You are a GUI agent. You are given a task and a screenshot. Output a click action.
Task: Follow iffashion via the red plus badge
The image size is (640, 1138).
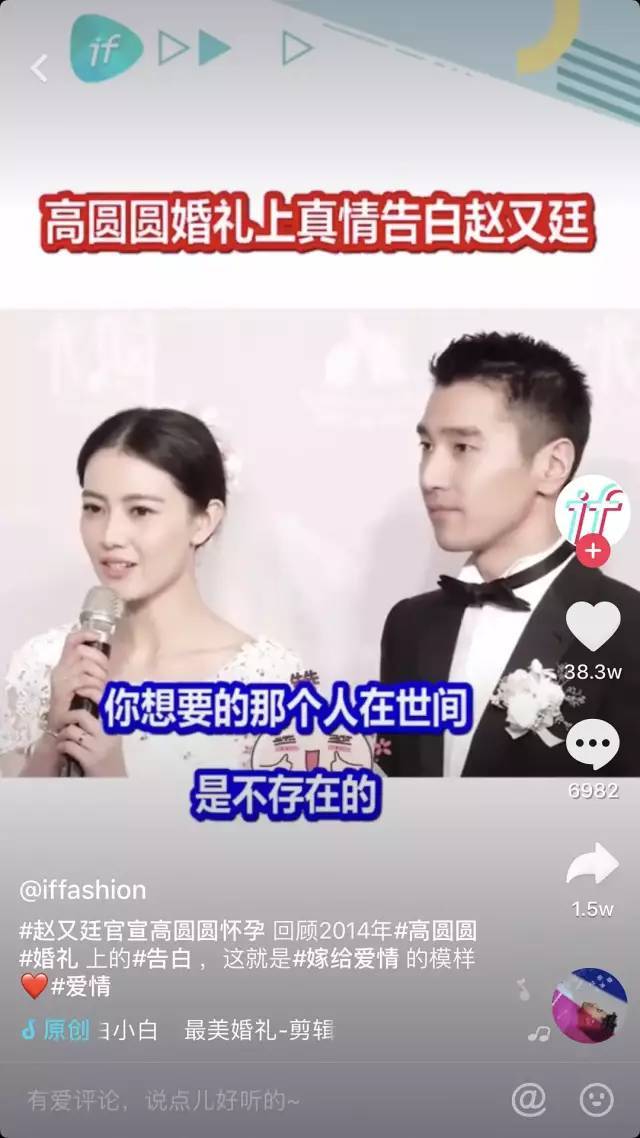593,550
